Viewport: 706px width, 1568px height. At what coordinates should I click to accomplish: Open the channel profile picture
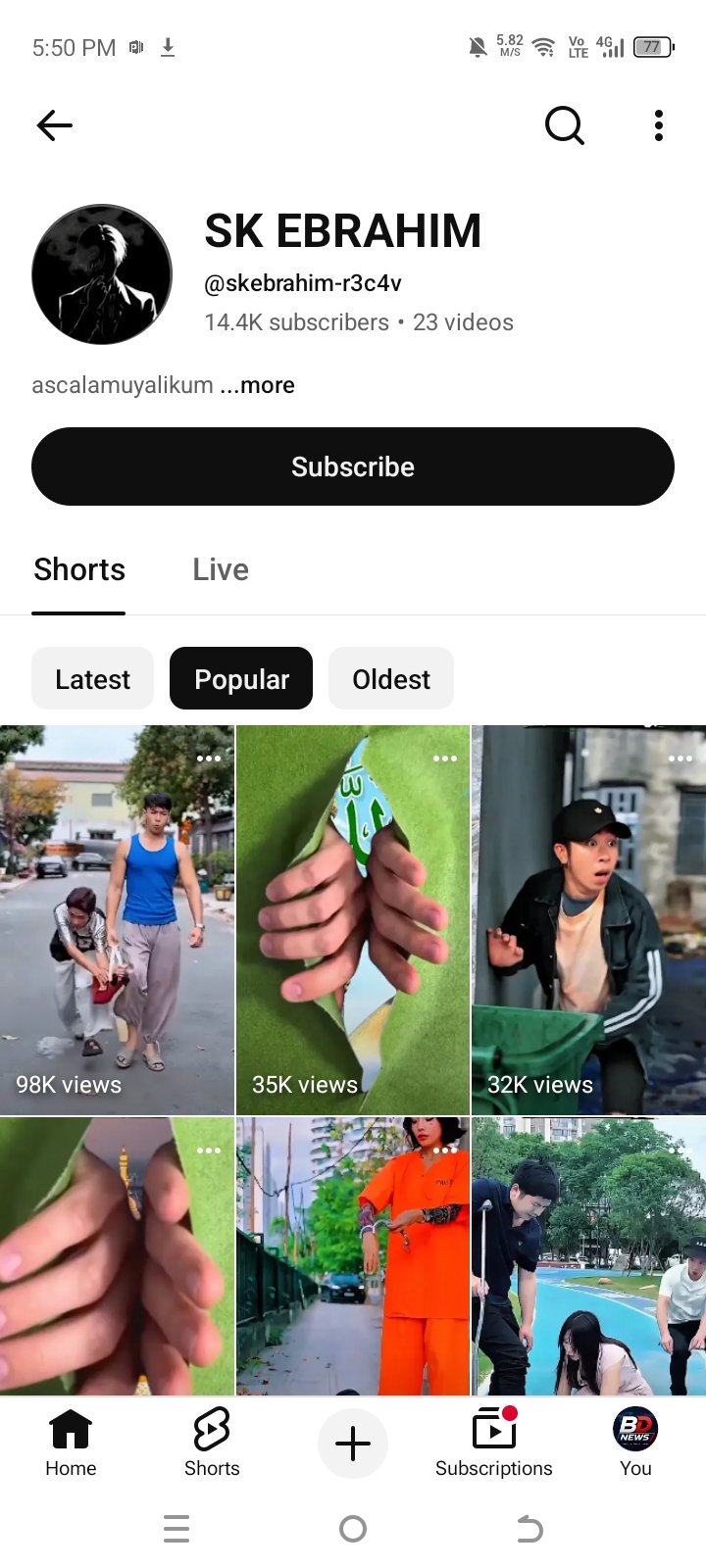(102, 274)
